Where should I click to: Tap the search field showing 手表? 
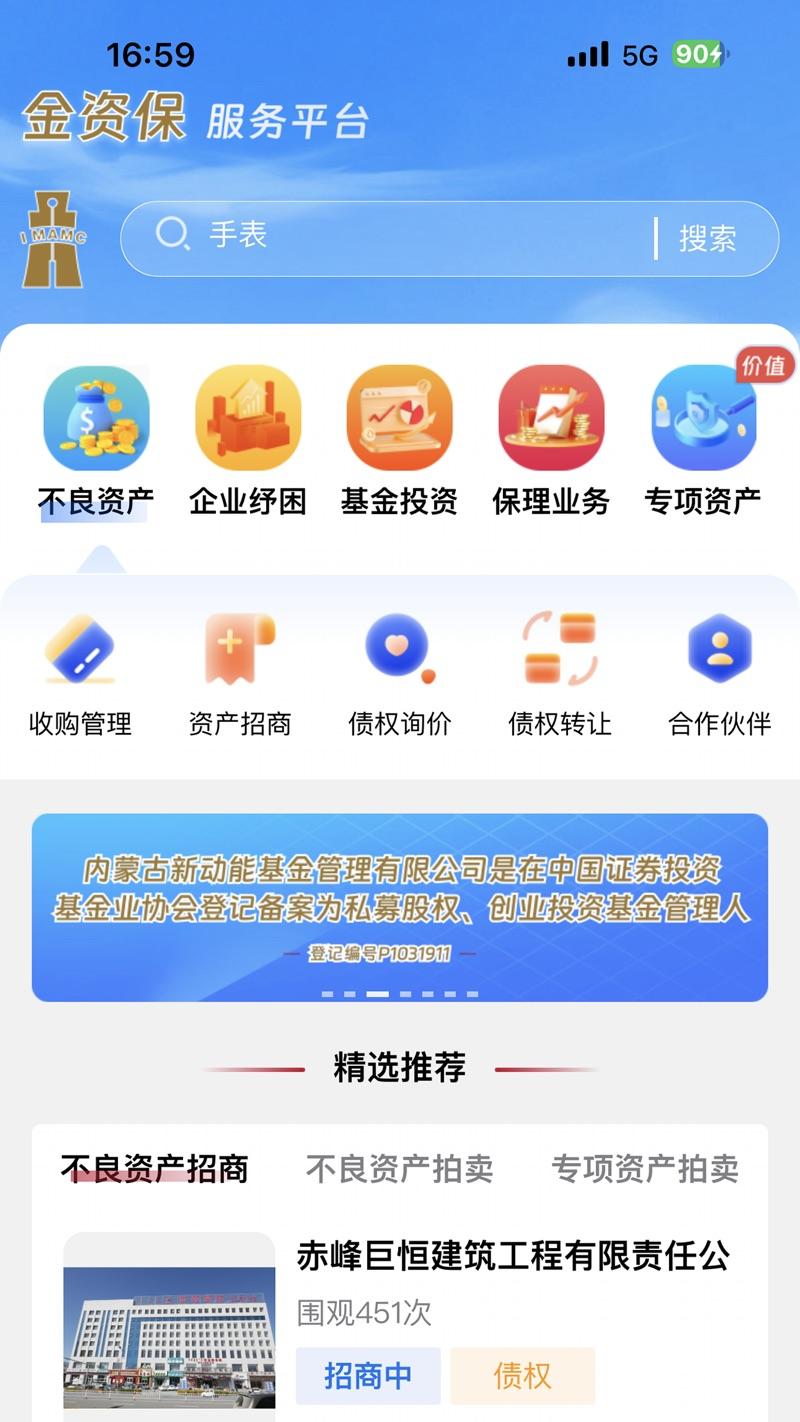[400, 237]
